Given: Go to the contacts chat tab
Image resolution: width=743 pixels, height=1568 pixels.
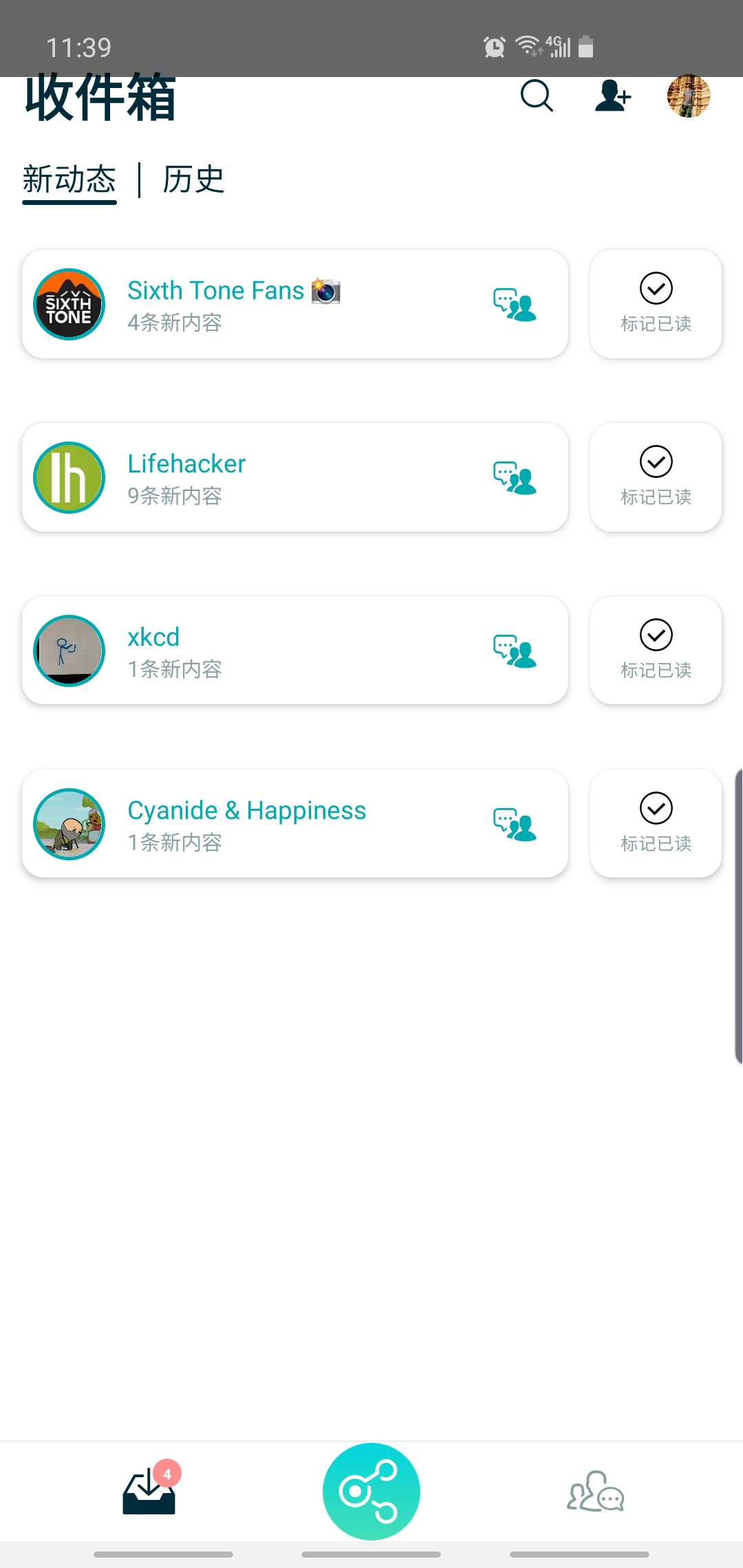Looking at the screenshot, I should 595,1491.
